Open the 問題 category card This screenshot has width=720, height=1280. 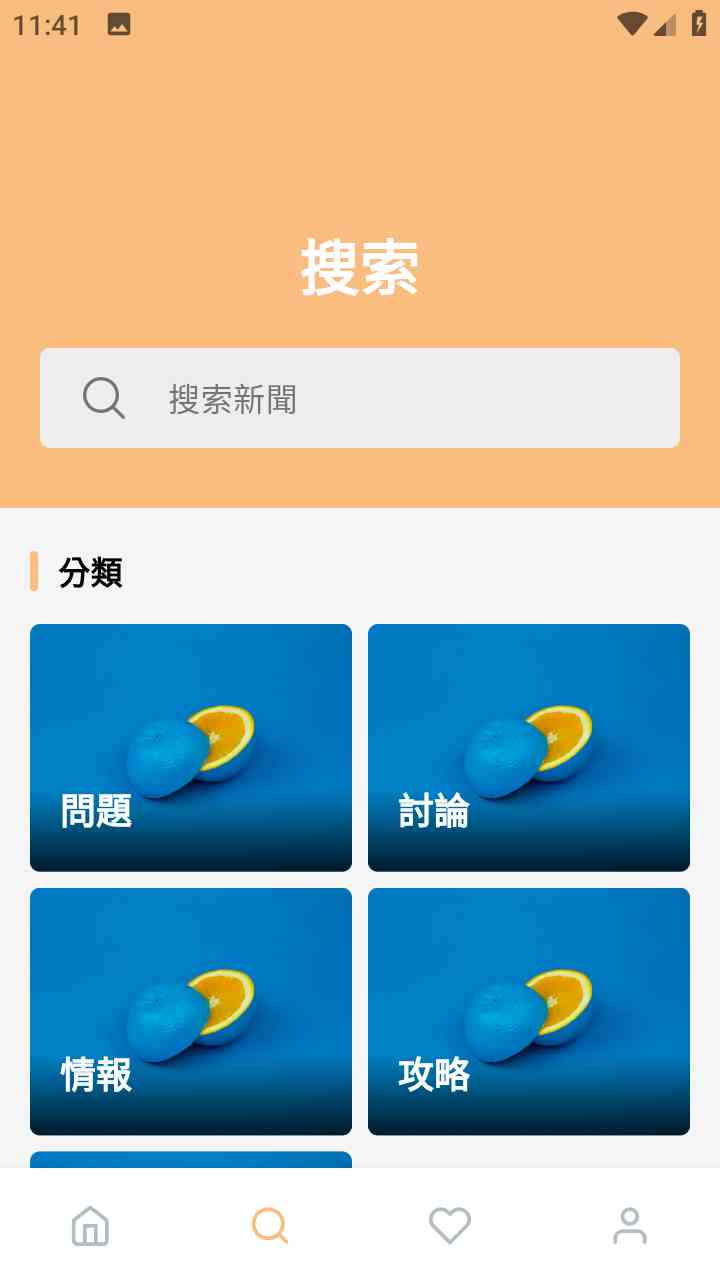[191, 747]
